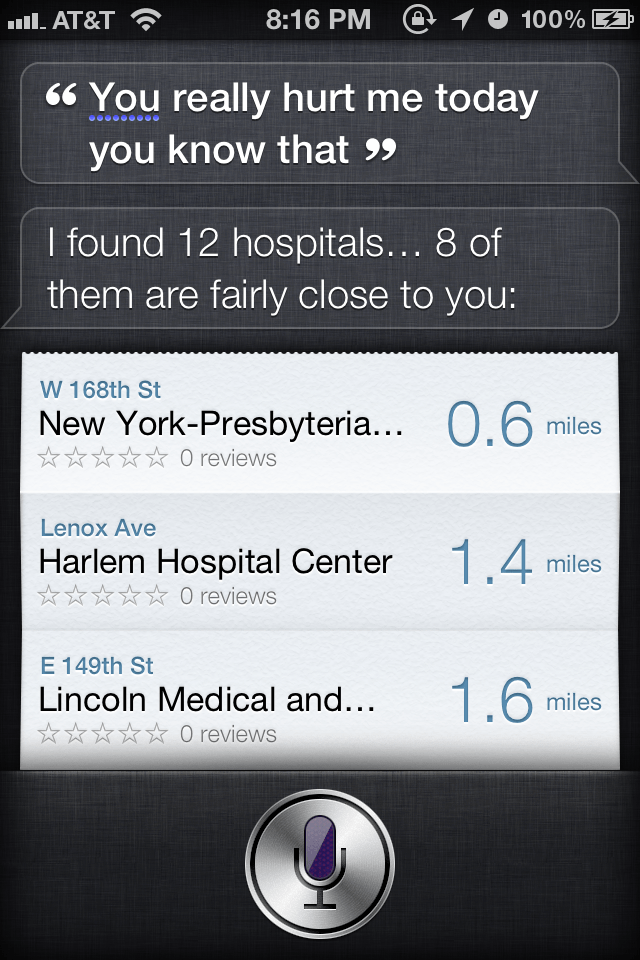The width and height of the screenshot is (640, 960).
Task: Select Harlem Hospital Center on Lenox Ave
Action: pyautogui.click(x=320, y=562)
